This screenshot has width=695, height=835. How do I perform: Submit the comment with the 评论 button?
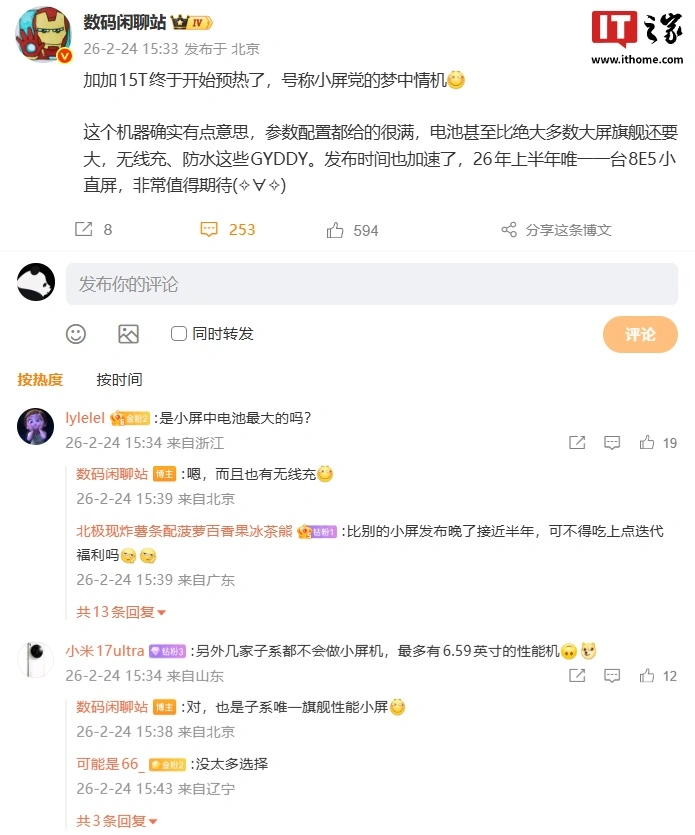click(640, 334)
